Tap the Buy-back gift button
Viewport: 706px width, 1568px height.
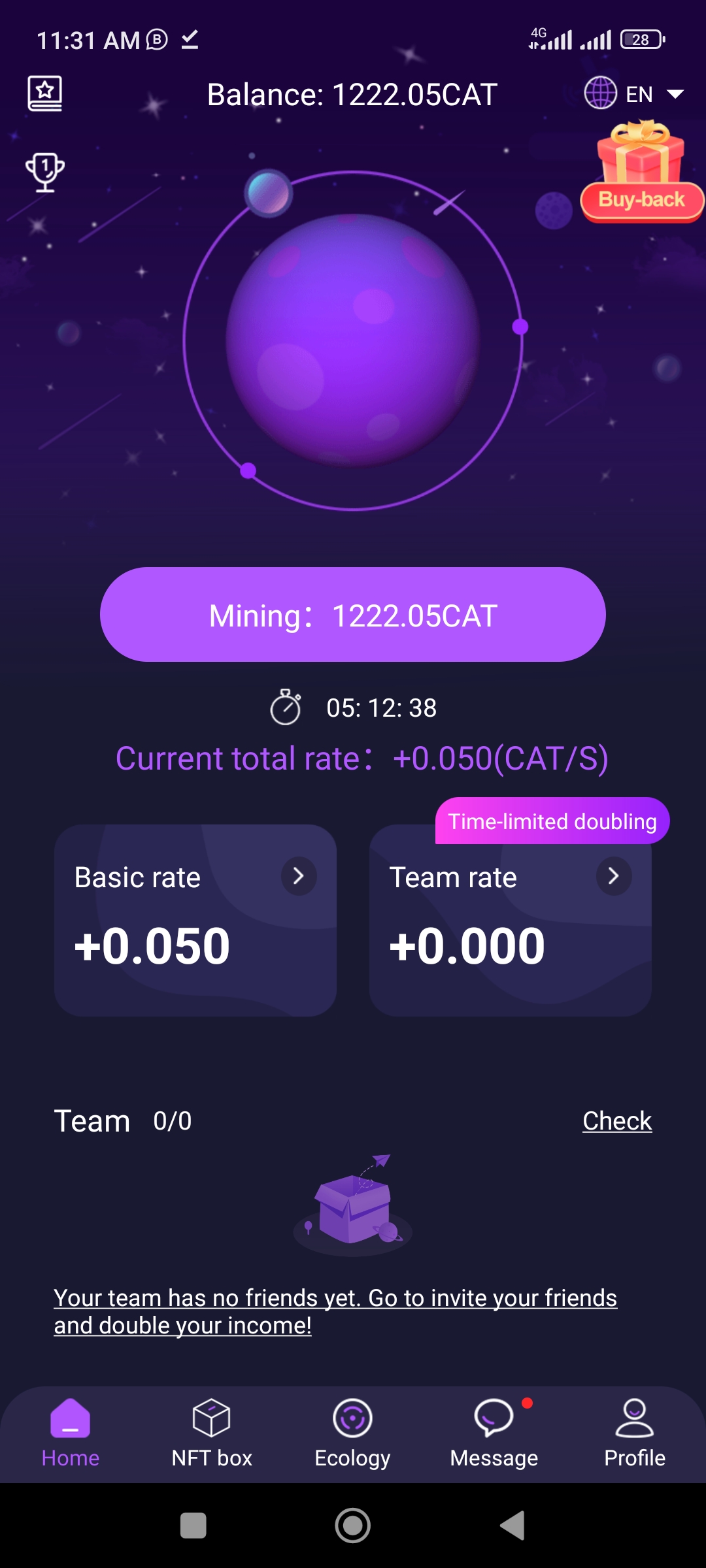coord(642,172)
